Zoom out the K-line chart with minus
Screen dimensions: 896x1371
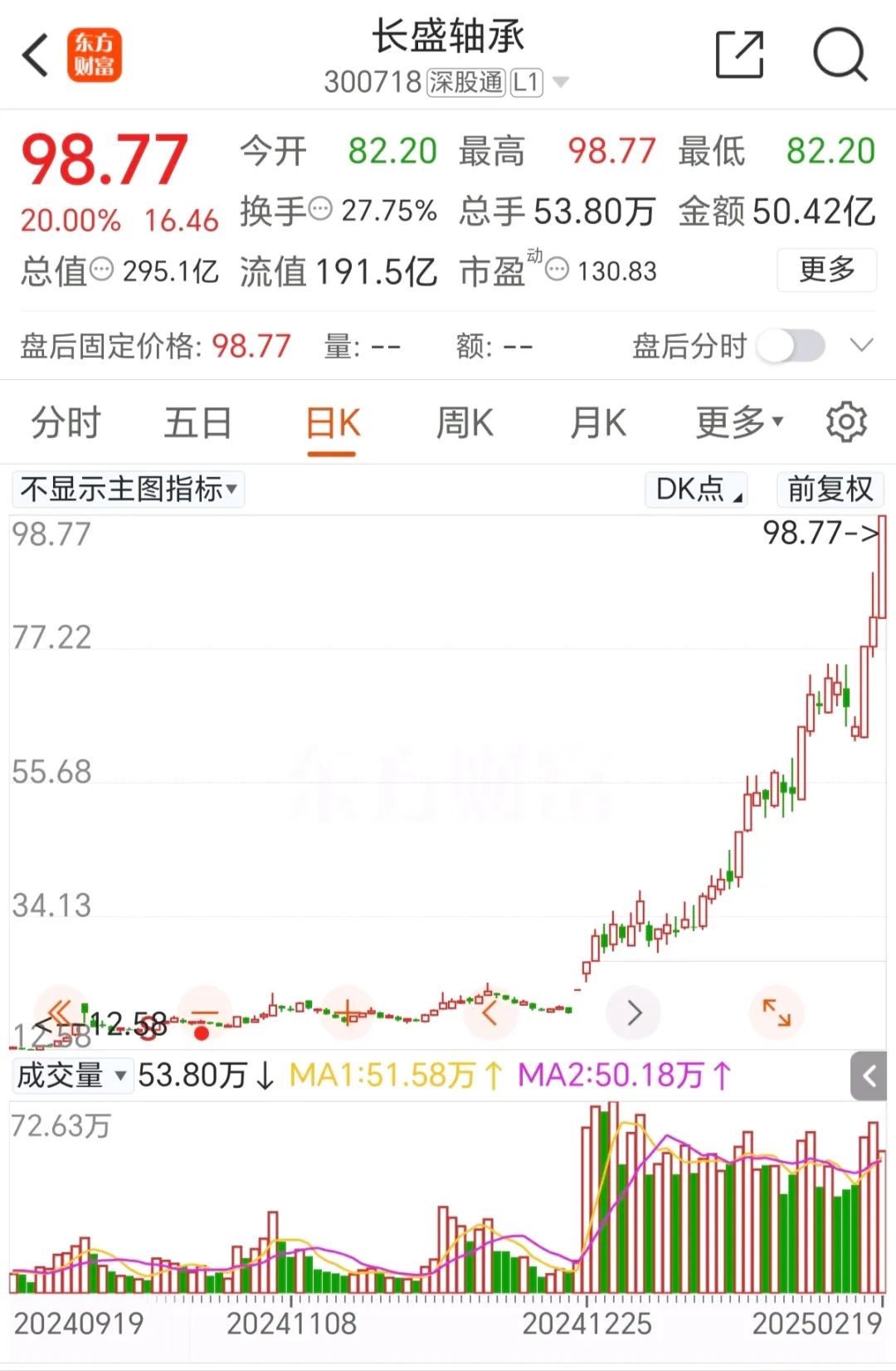pyautogui.click(x=203, y=1013)
